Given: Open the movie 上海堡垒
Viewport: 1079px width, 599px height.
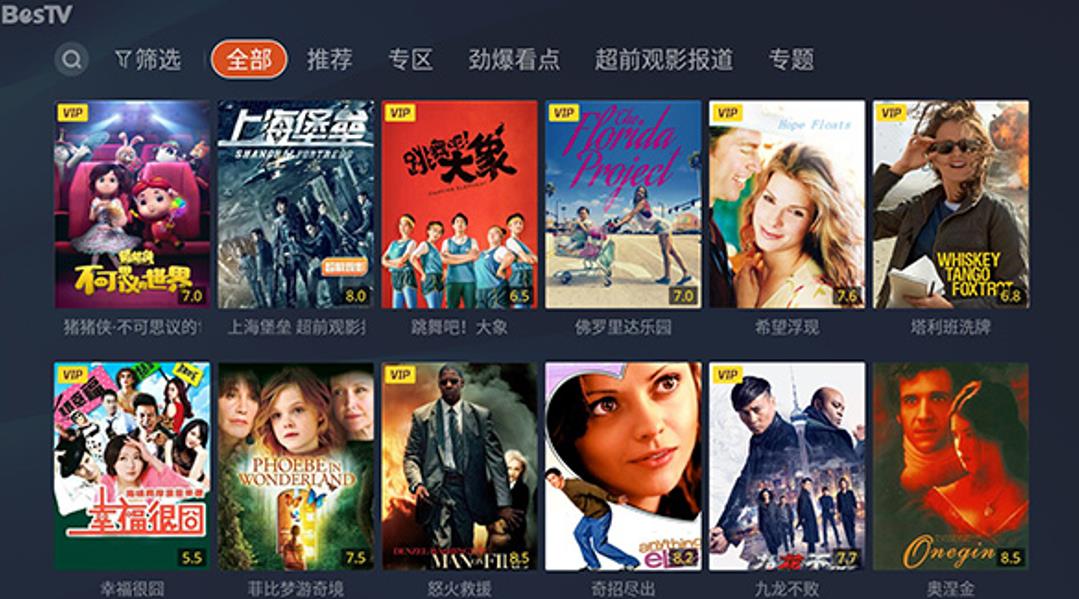Looking at the screenshot, I should click(x=296, y=204).
